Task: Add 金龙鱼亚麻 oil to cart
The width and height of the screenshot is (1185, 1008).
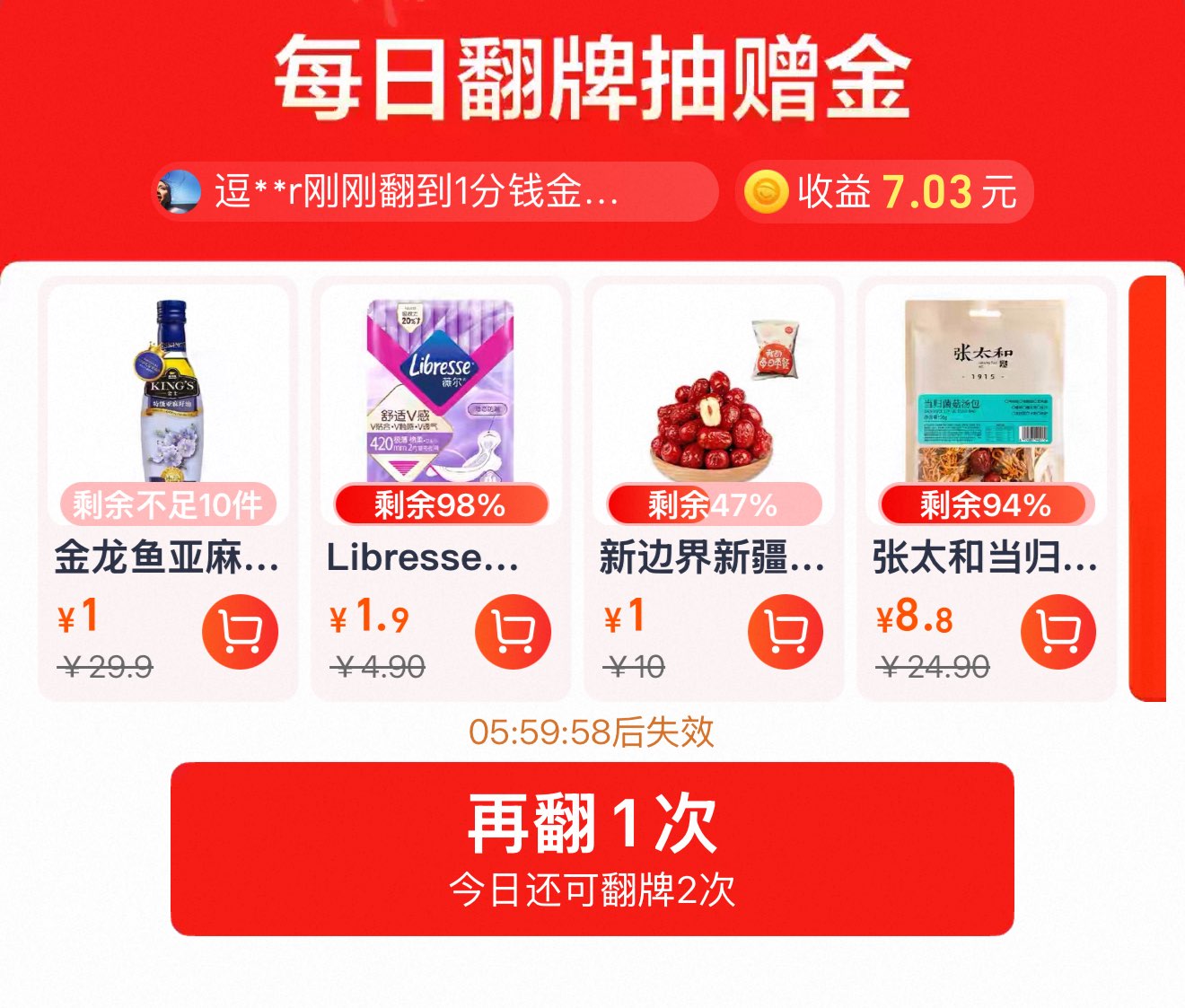Action: (x=240, y=632)
